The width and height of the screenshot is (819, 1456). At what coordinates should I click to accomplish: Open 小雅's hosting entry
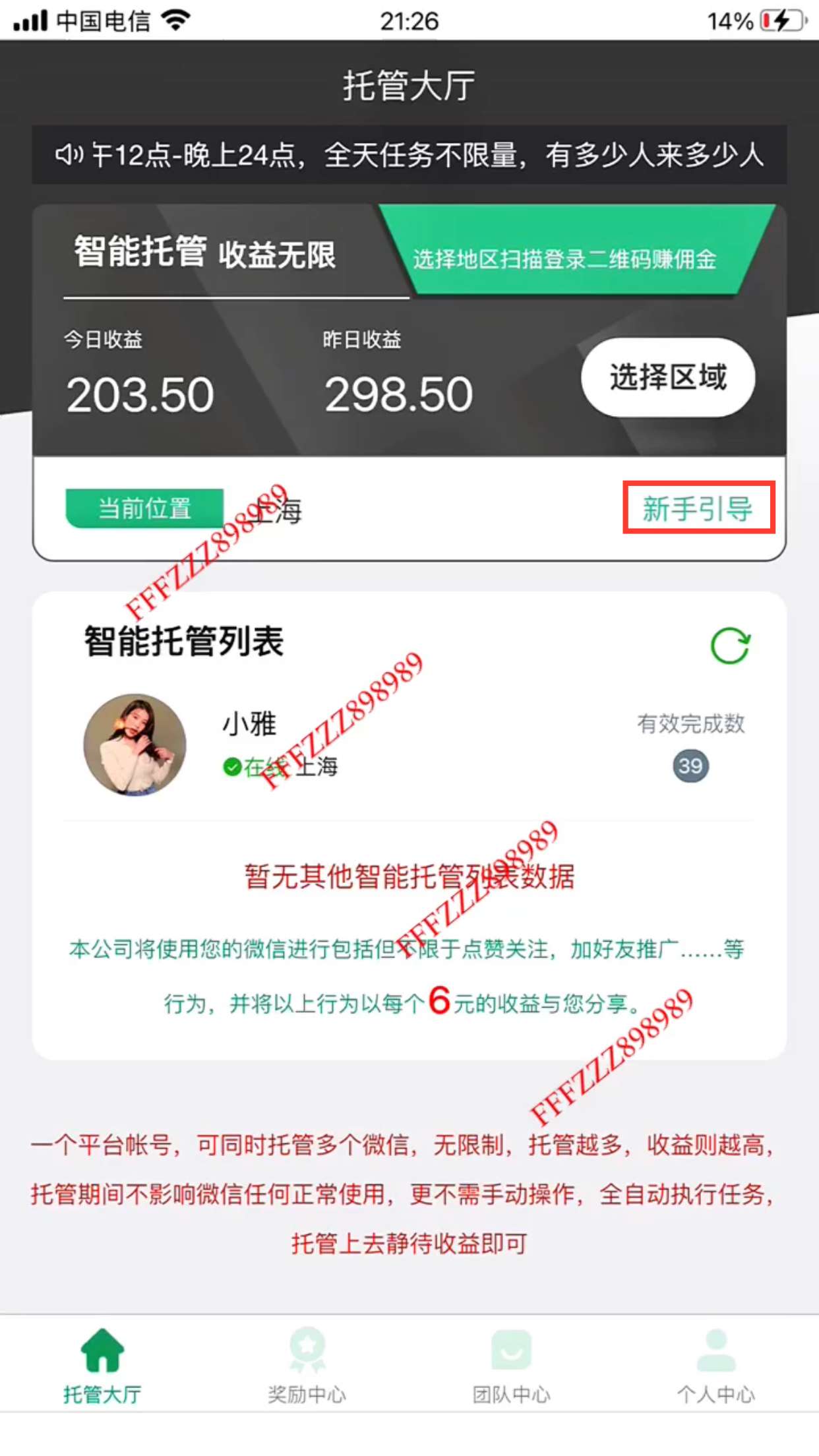coord(409,745)
